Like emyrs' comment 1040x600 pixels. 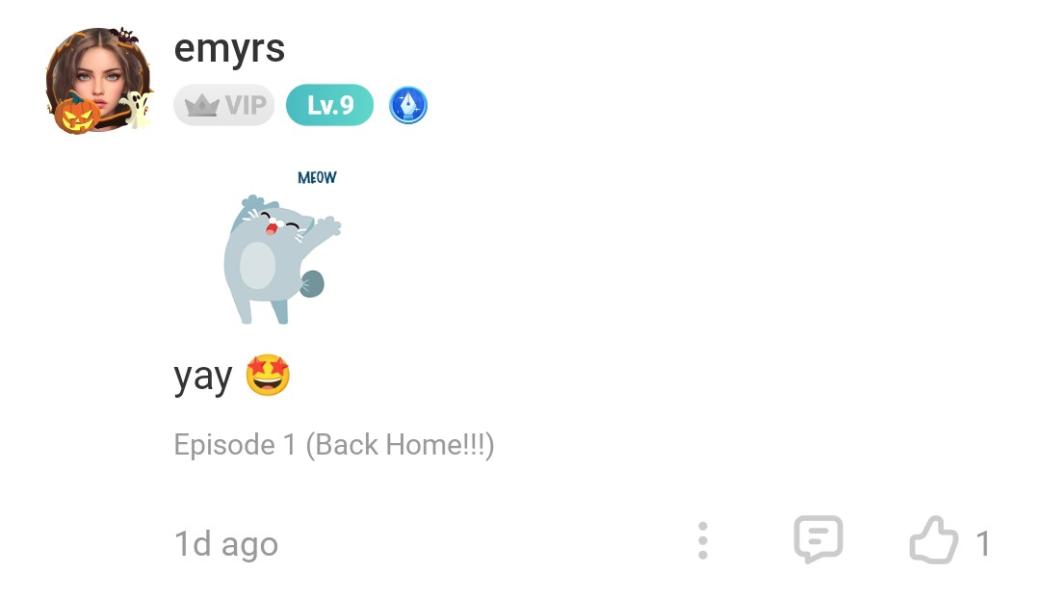pos(933,541)
